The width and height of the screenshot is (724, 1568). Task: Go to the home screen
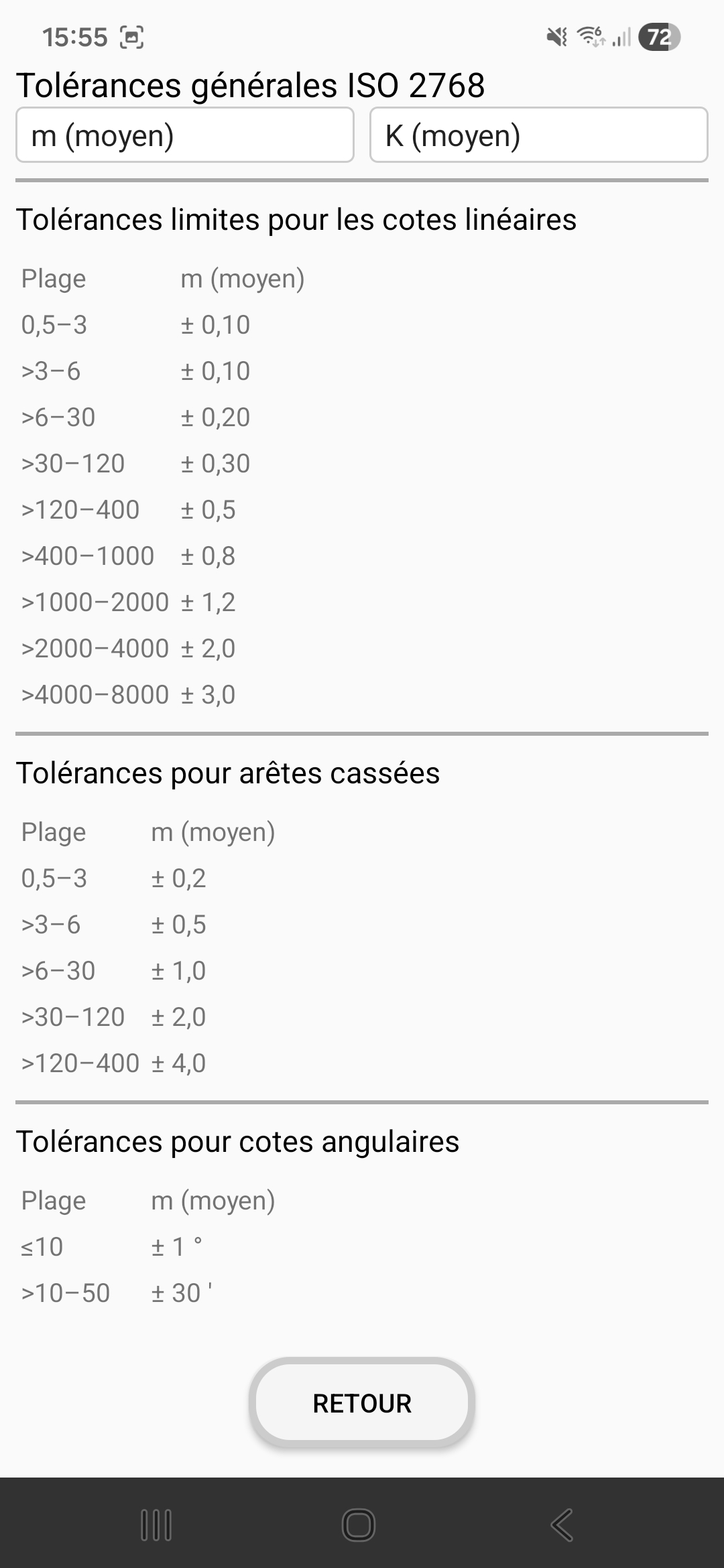[x=359, y=1526]
